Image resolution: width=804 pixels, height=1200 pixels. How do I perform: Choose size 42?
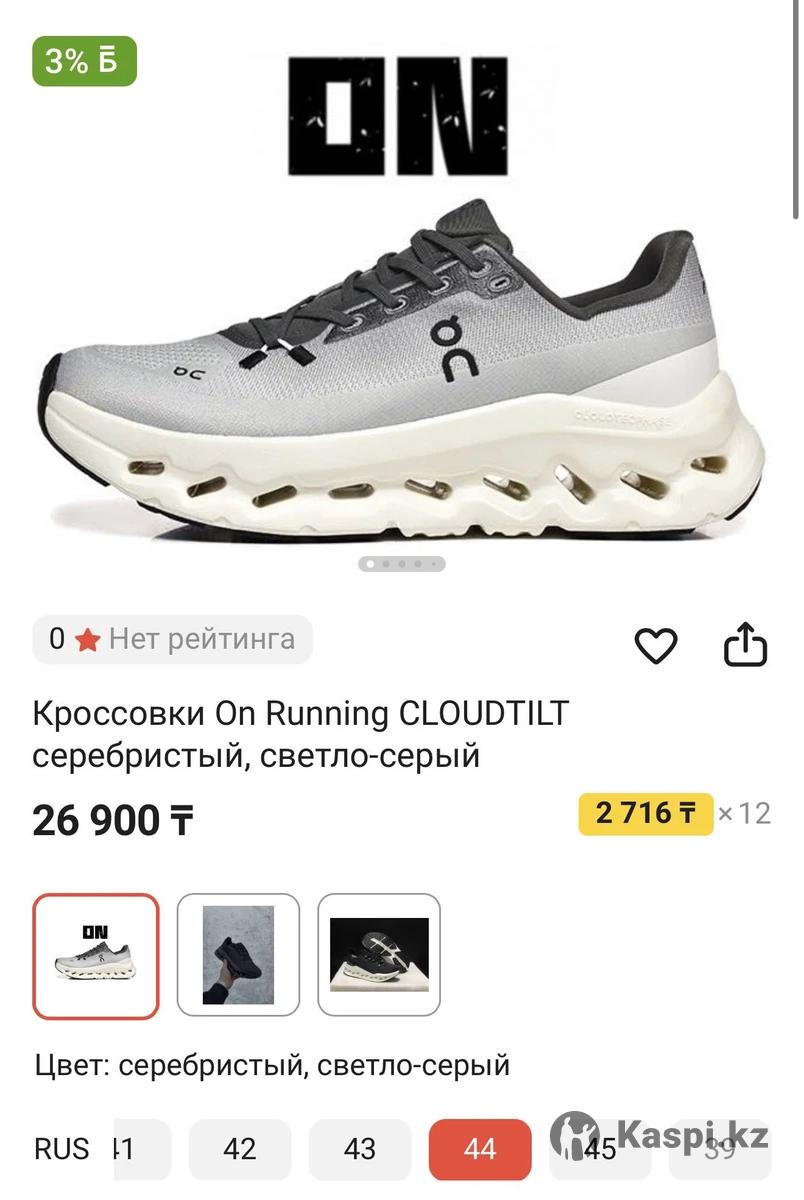[240, 1149]
